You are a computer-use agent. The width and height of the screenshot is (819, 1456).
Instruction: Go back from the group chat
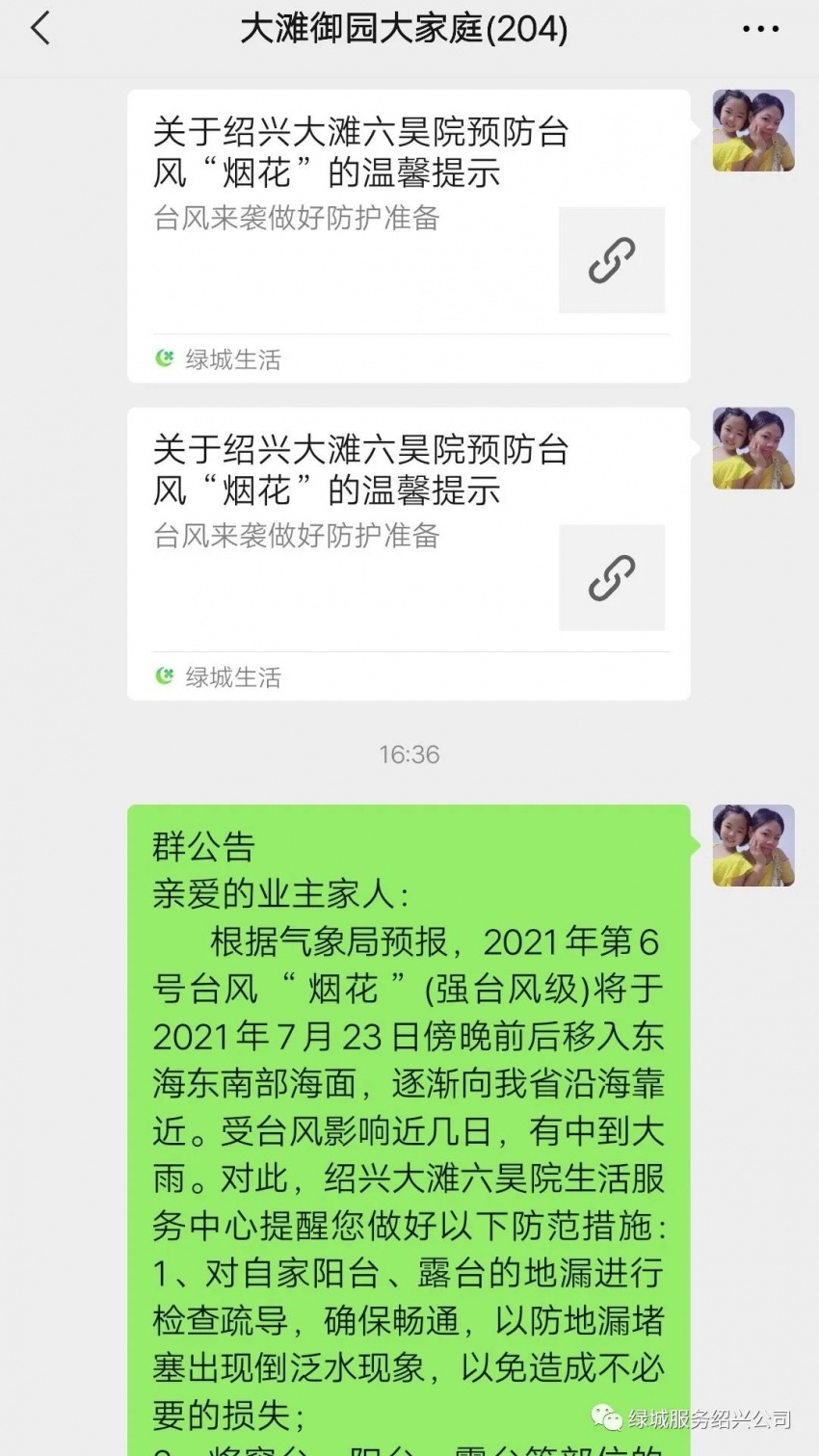[x=40, y=29]
